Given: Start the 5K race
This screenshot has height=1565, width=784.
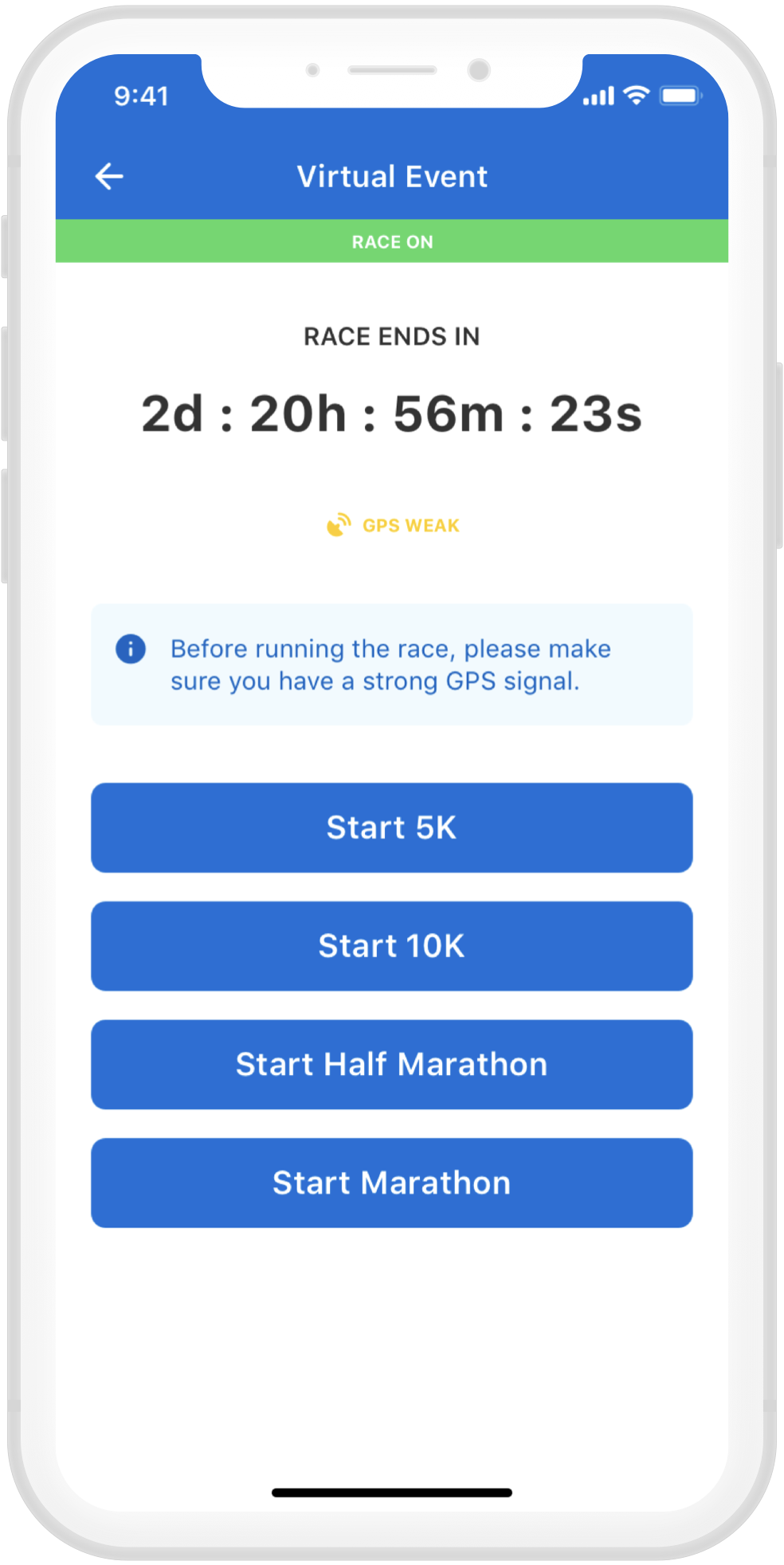Looking at the screenshot, I should coord(391,827).
